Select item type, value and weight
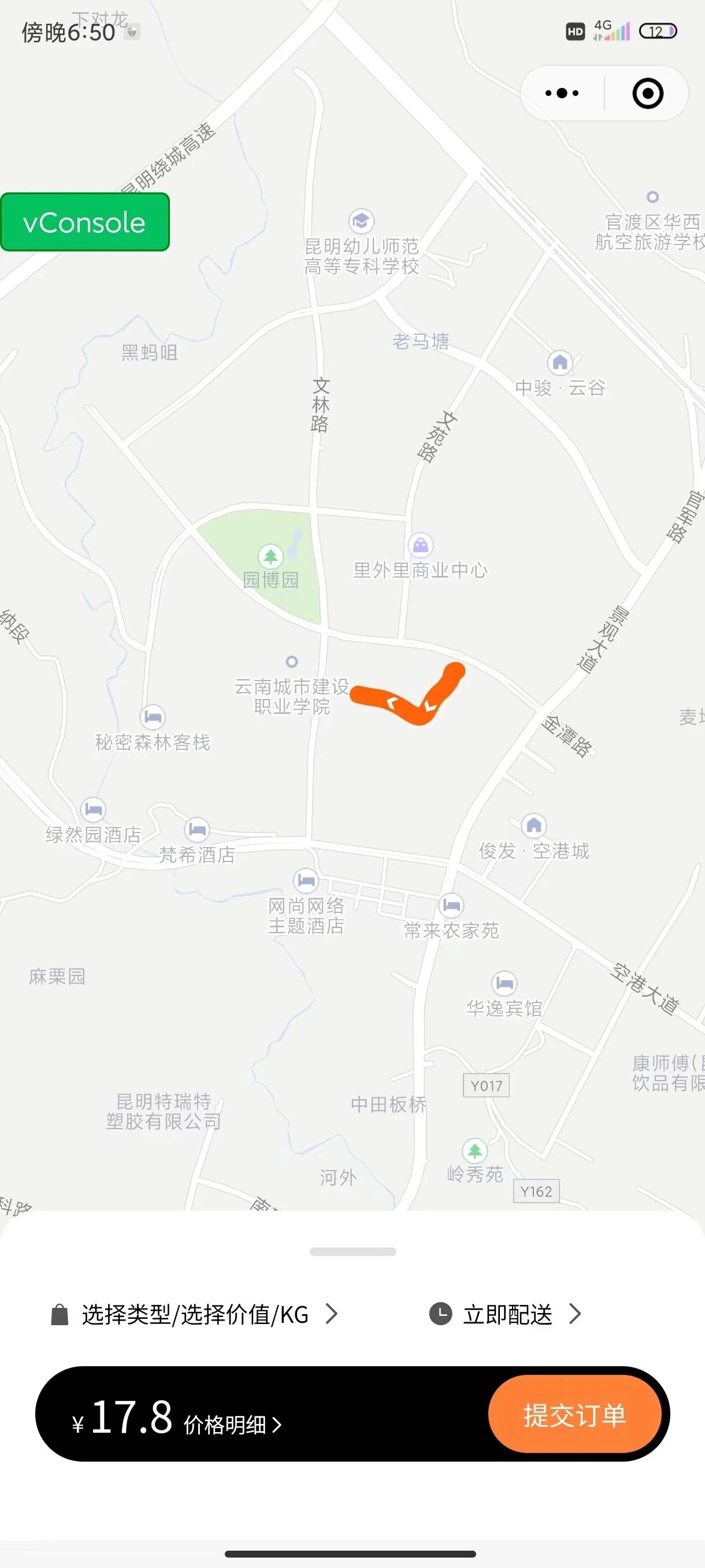 coord(195,1314)
